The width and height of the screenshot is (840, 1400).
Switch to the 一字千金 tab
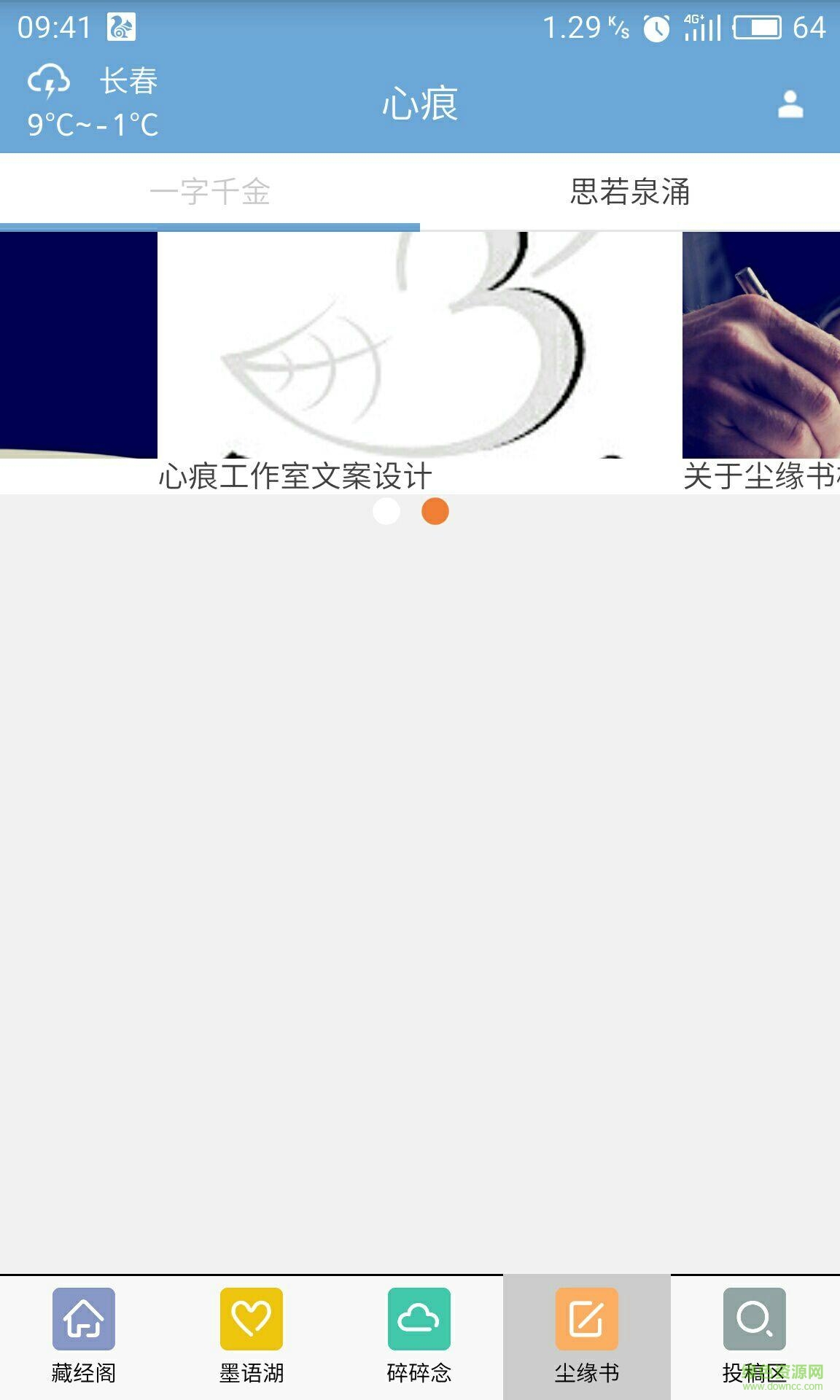[210, 191]
